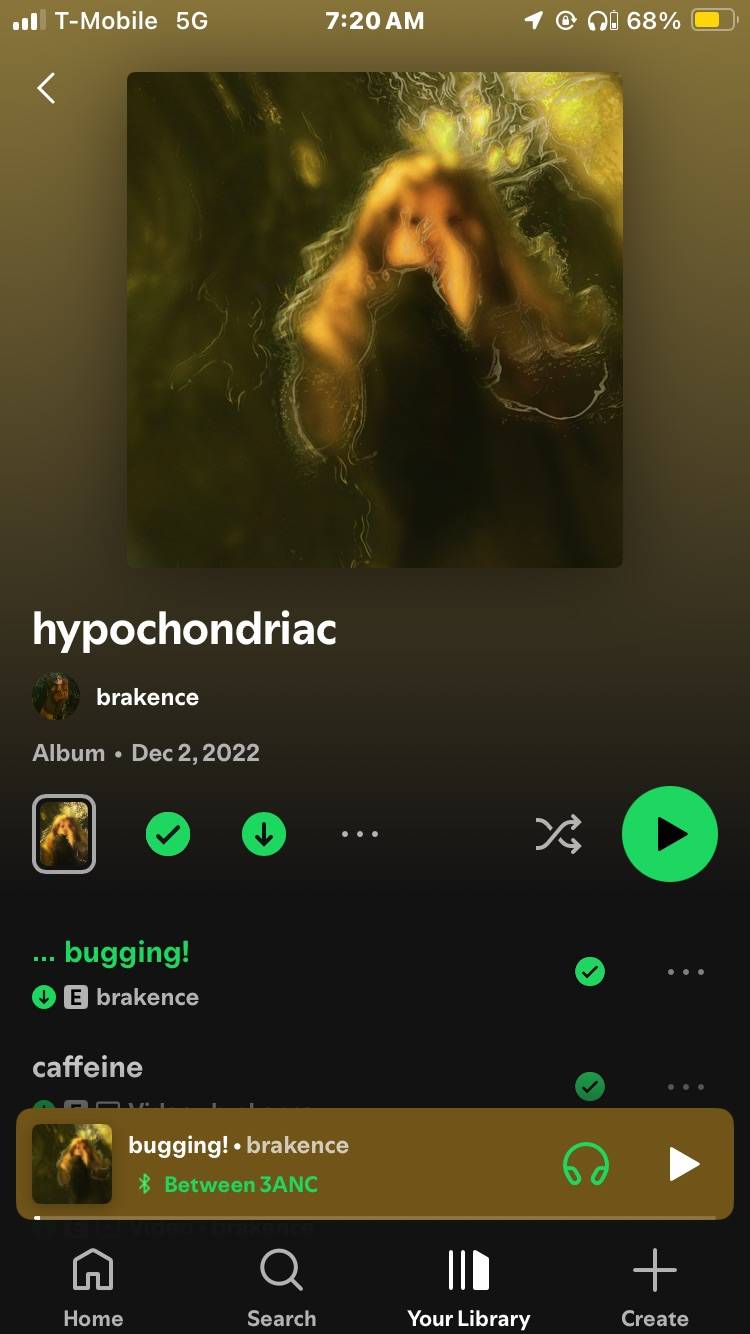750x1334 pixels.
Task: Tap the album preview thumbnail button
Action: (x=64, y=834)
